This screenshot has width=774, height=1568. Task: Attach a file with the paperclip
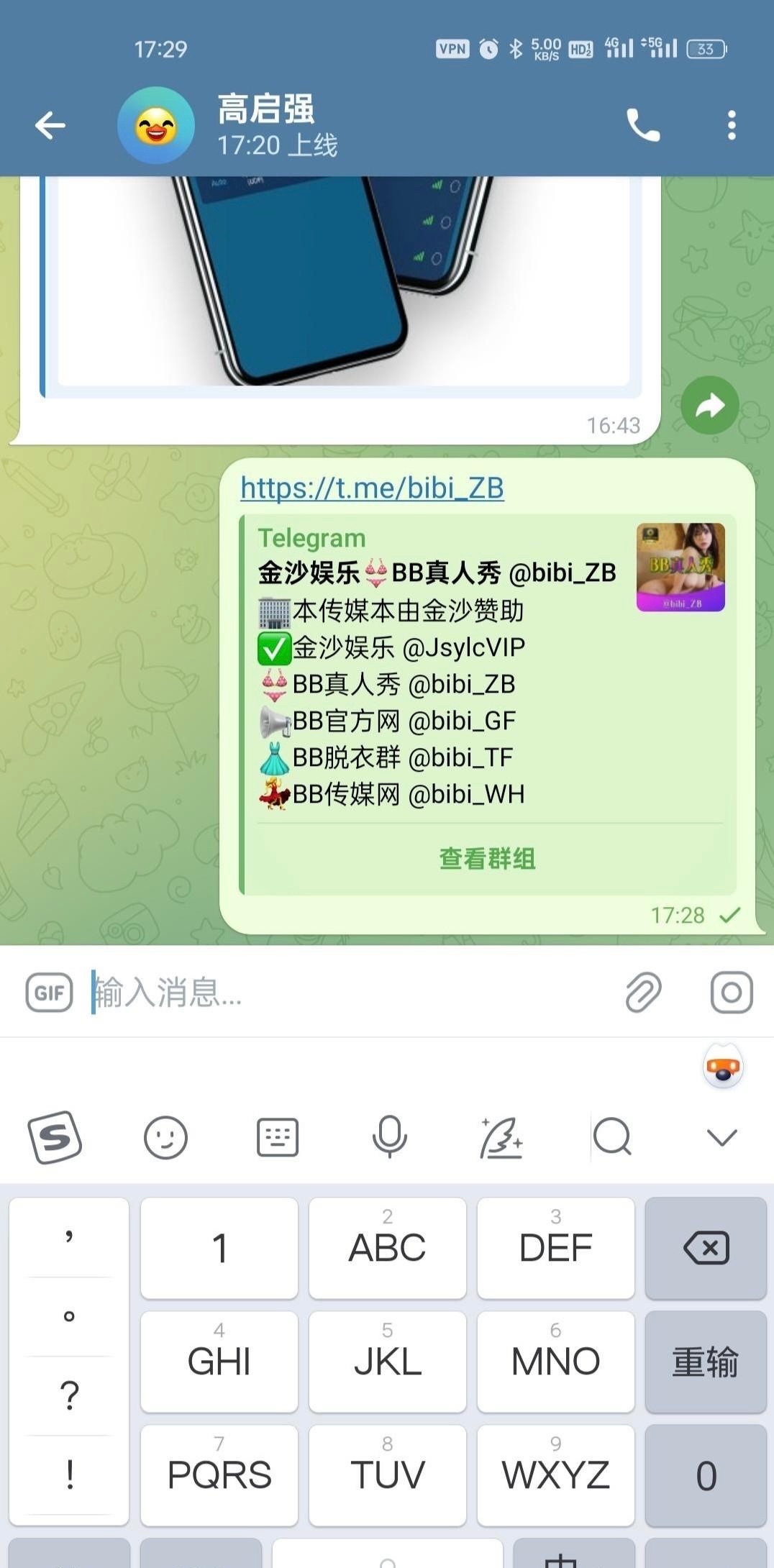point(643,993)
